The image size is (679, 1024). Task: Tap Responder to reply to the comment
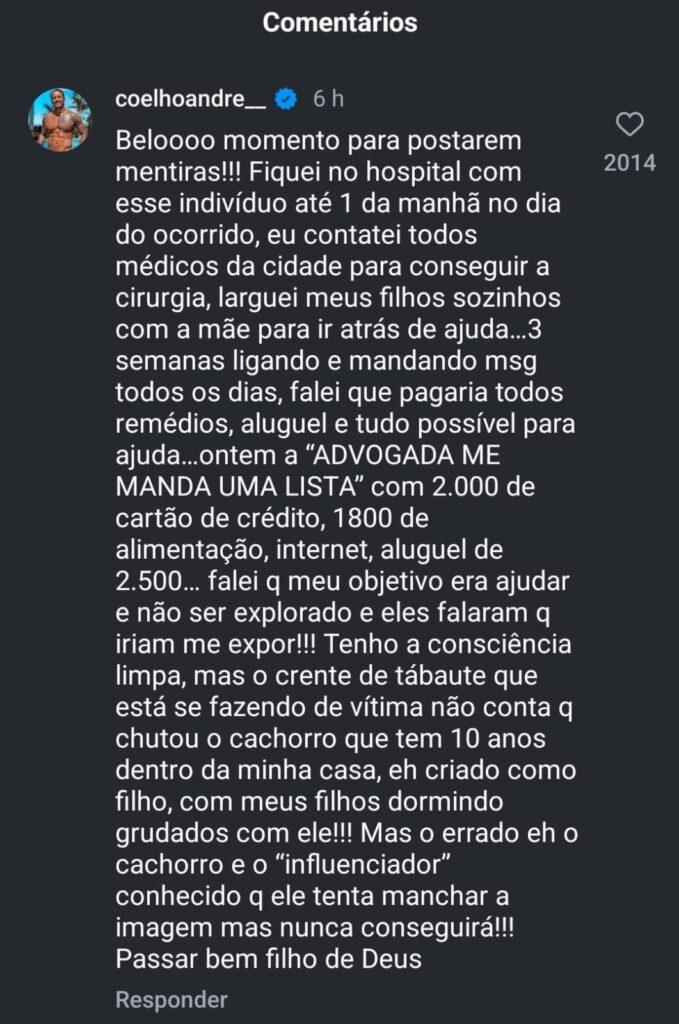coord(171,999)
